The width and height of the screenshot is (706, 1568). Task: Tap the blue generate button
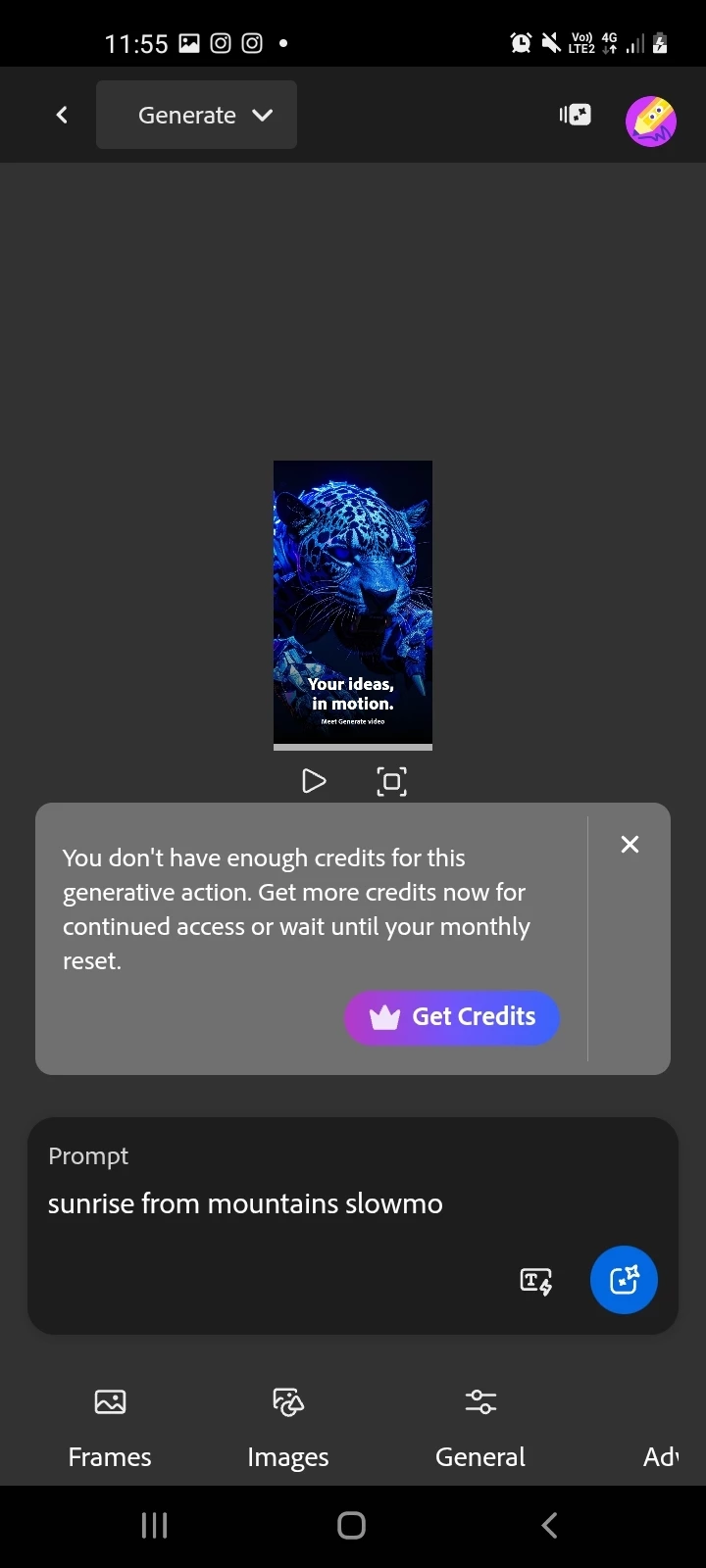[x=624, y=1280]
